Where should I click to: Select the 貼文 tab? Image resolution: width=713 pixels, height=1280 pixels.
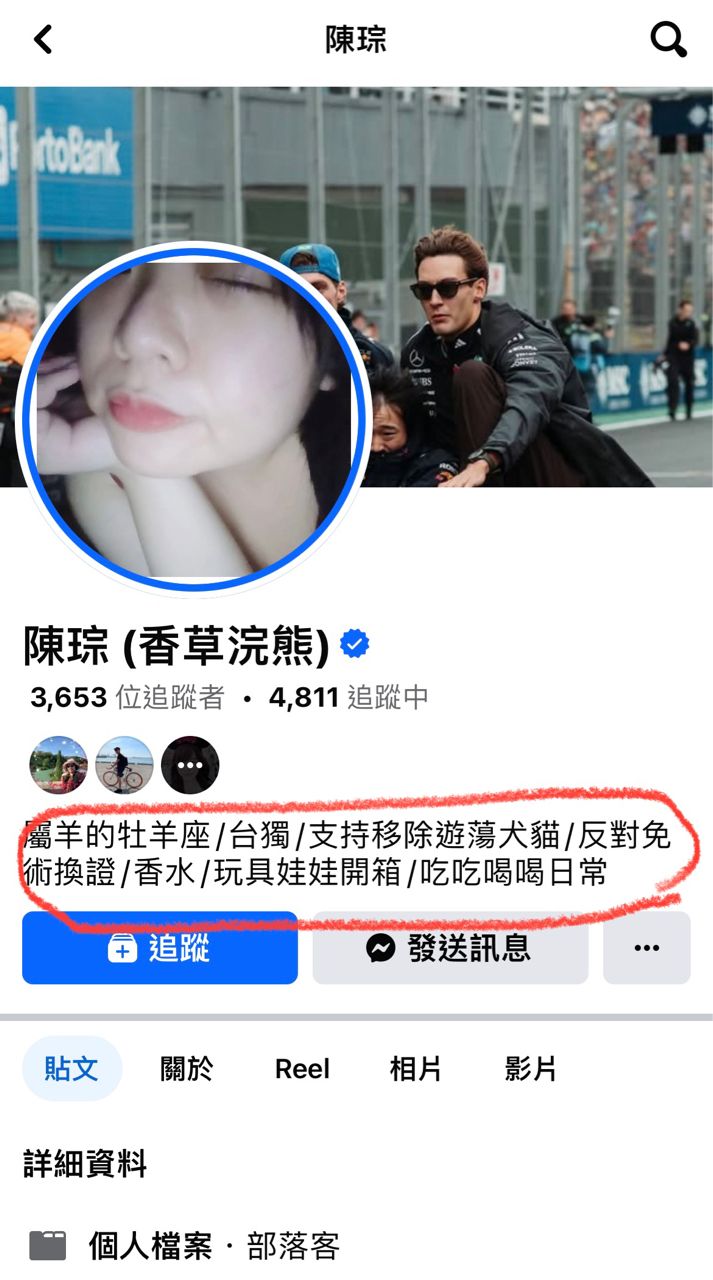click(72, 1069)
